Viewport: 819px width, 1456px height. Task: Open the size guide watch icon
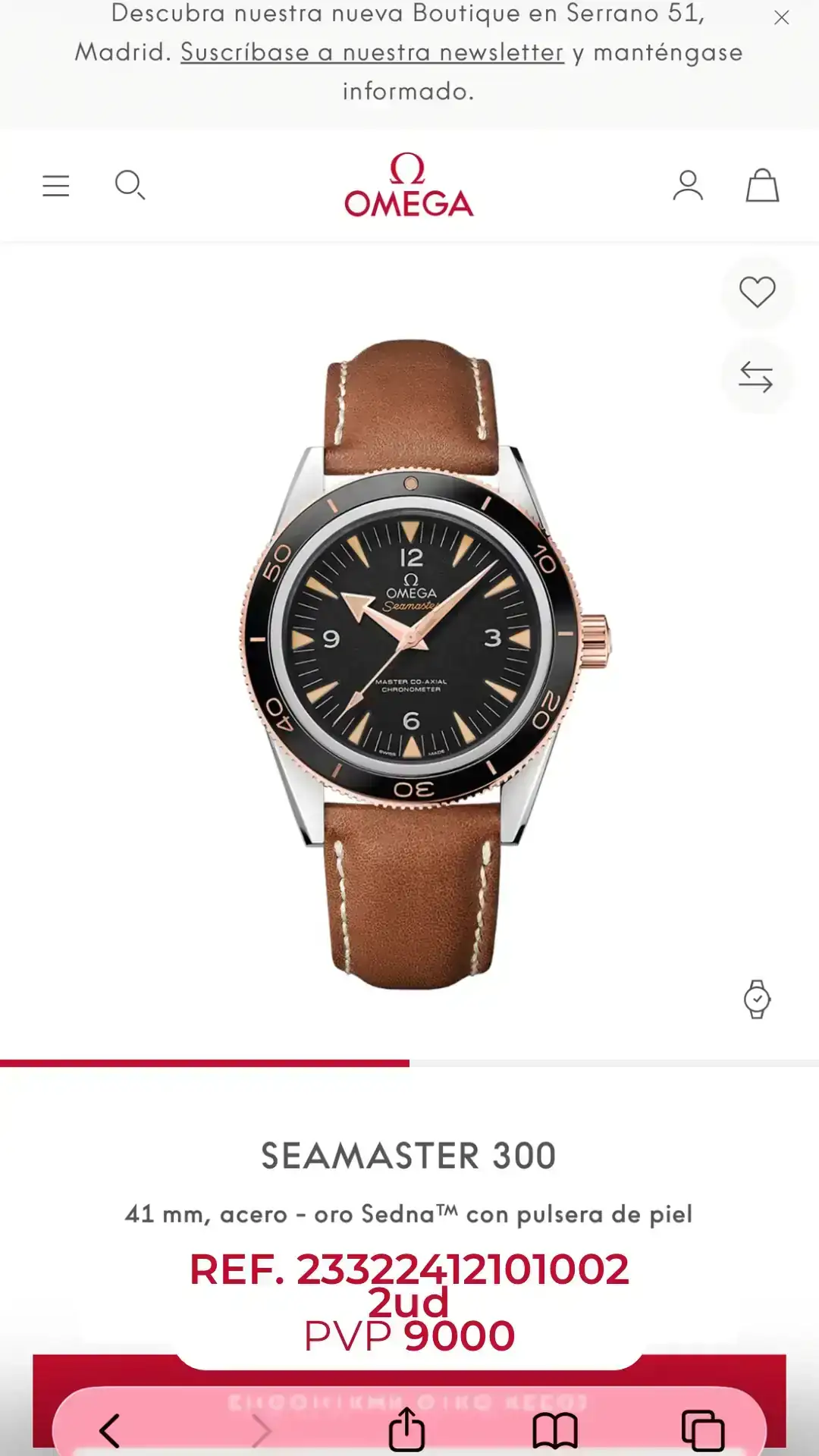tap(756, 1000)
